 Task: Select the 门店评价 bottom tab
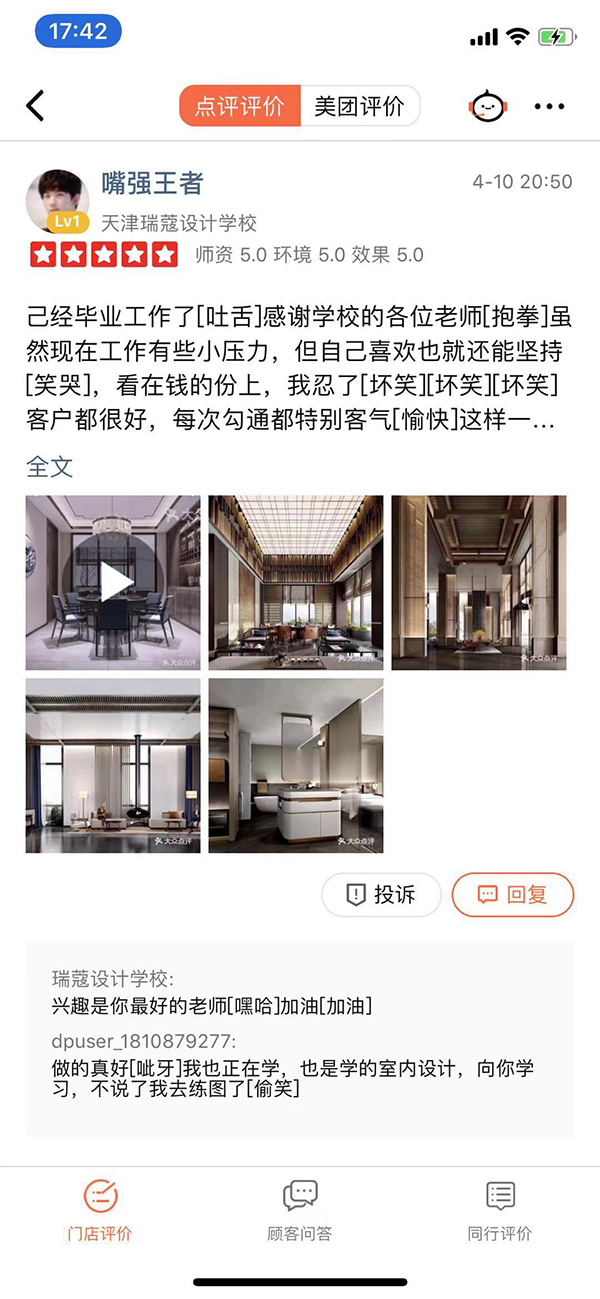coord(99,1210)
